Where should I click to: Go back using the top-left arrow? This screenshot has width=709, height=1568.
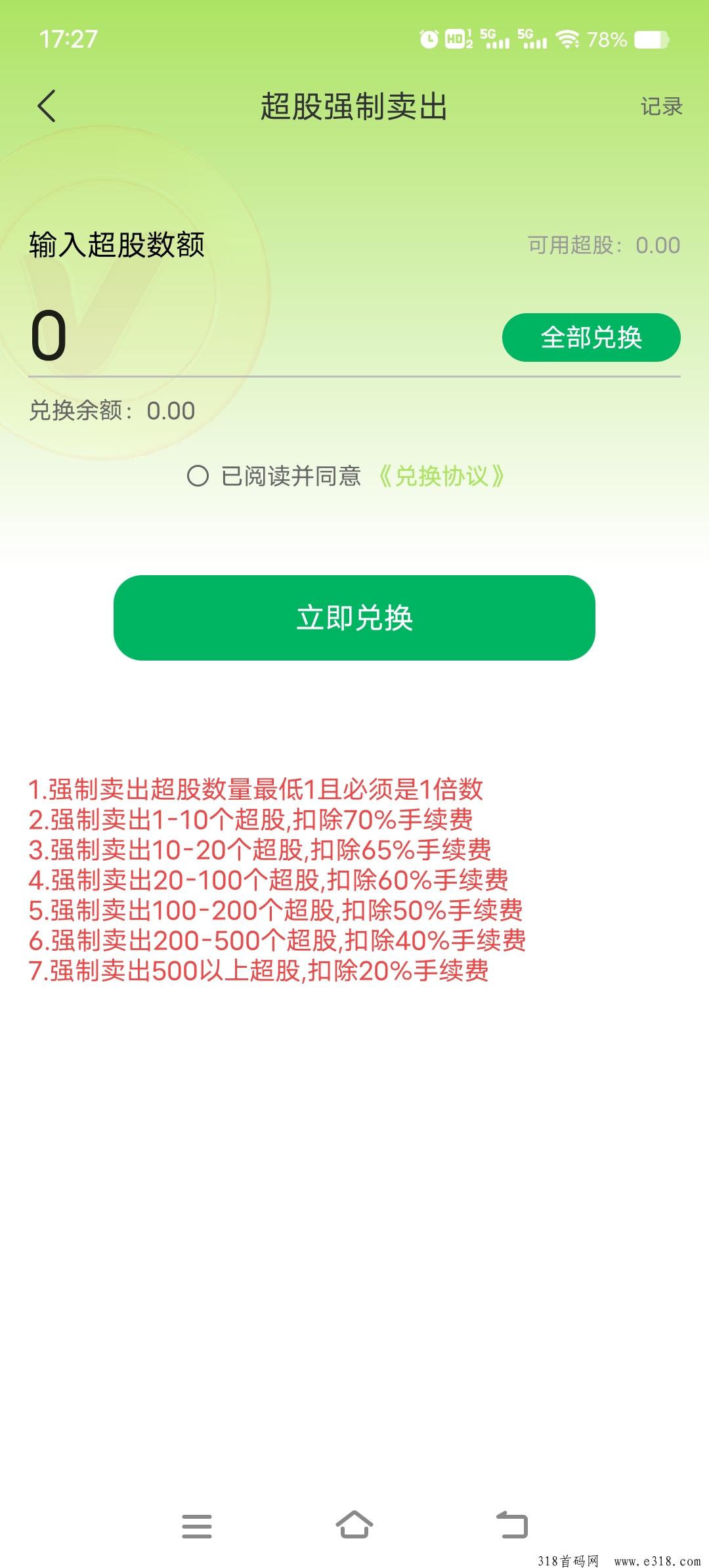pos(47,106)
